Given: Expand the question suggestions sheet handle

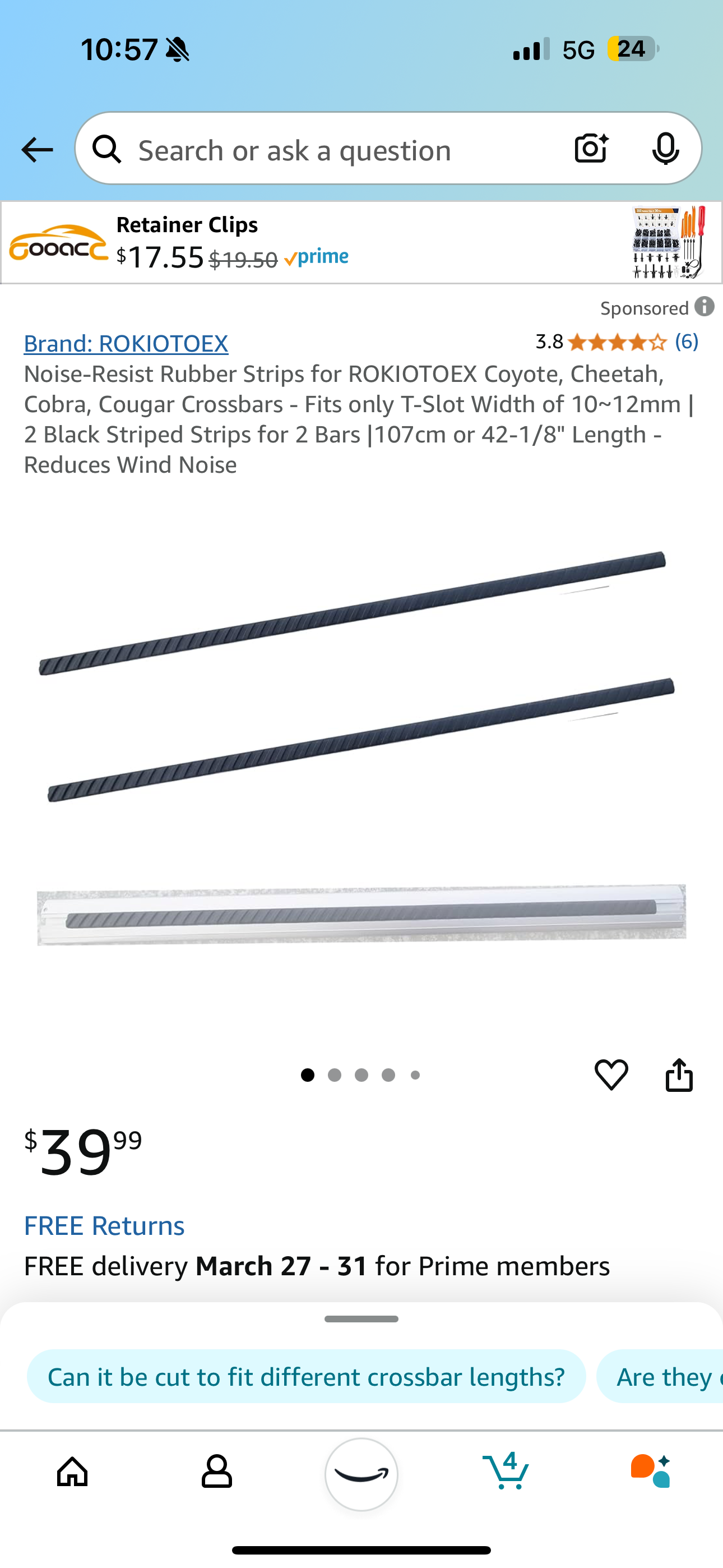Looking at the screenshot, I should point(361,1319).
